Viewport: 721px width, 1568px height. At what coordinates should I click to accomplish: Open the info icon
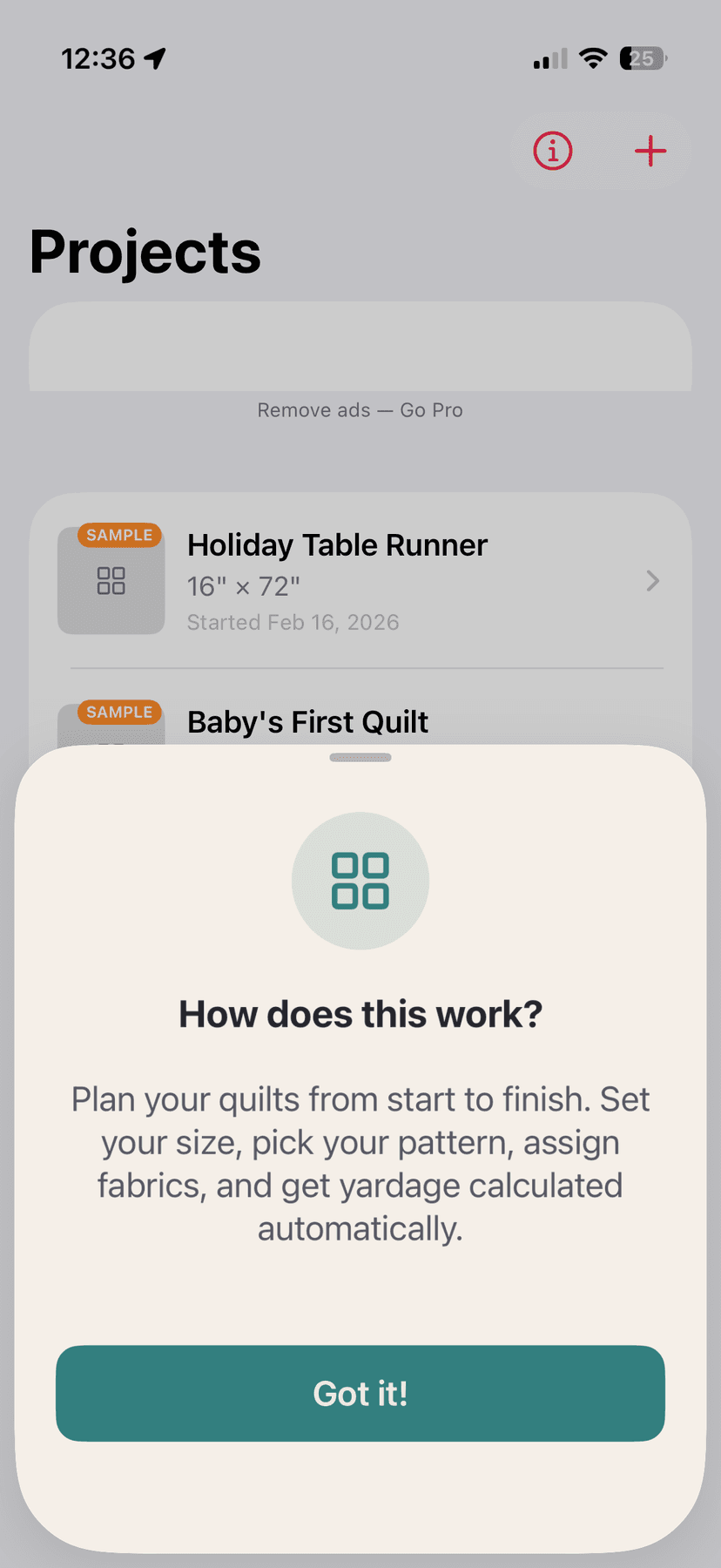[x=553, y=151]
